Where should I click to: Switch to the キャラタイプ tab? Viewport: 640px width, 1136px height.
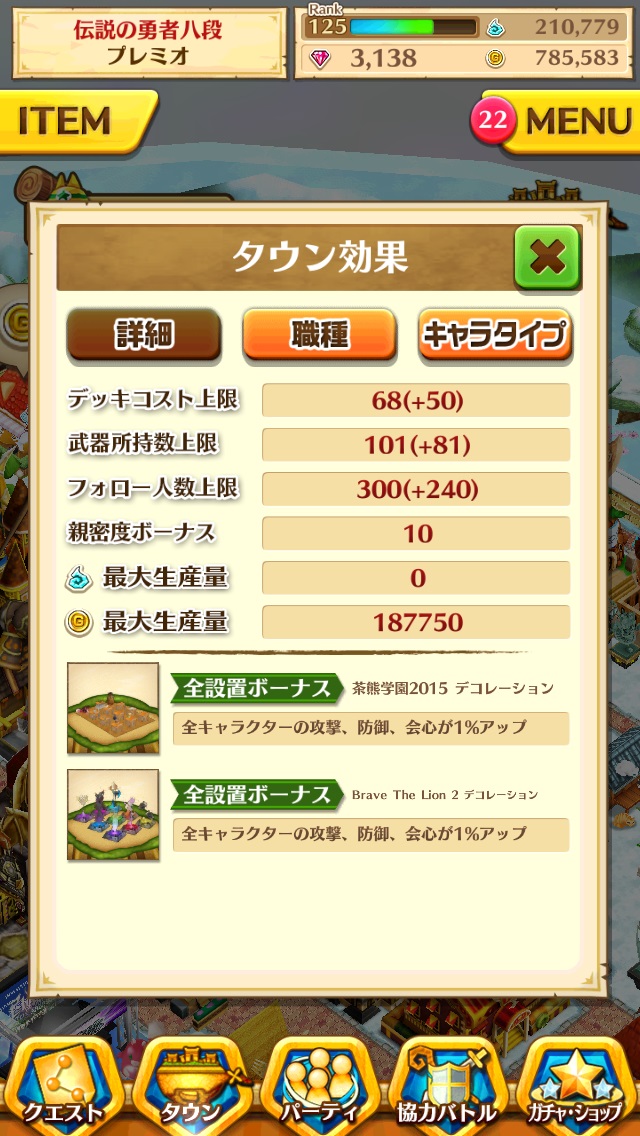click(x=495, y=335)
